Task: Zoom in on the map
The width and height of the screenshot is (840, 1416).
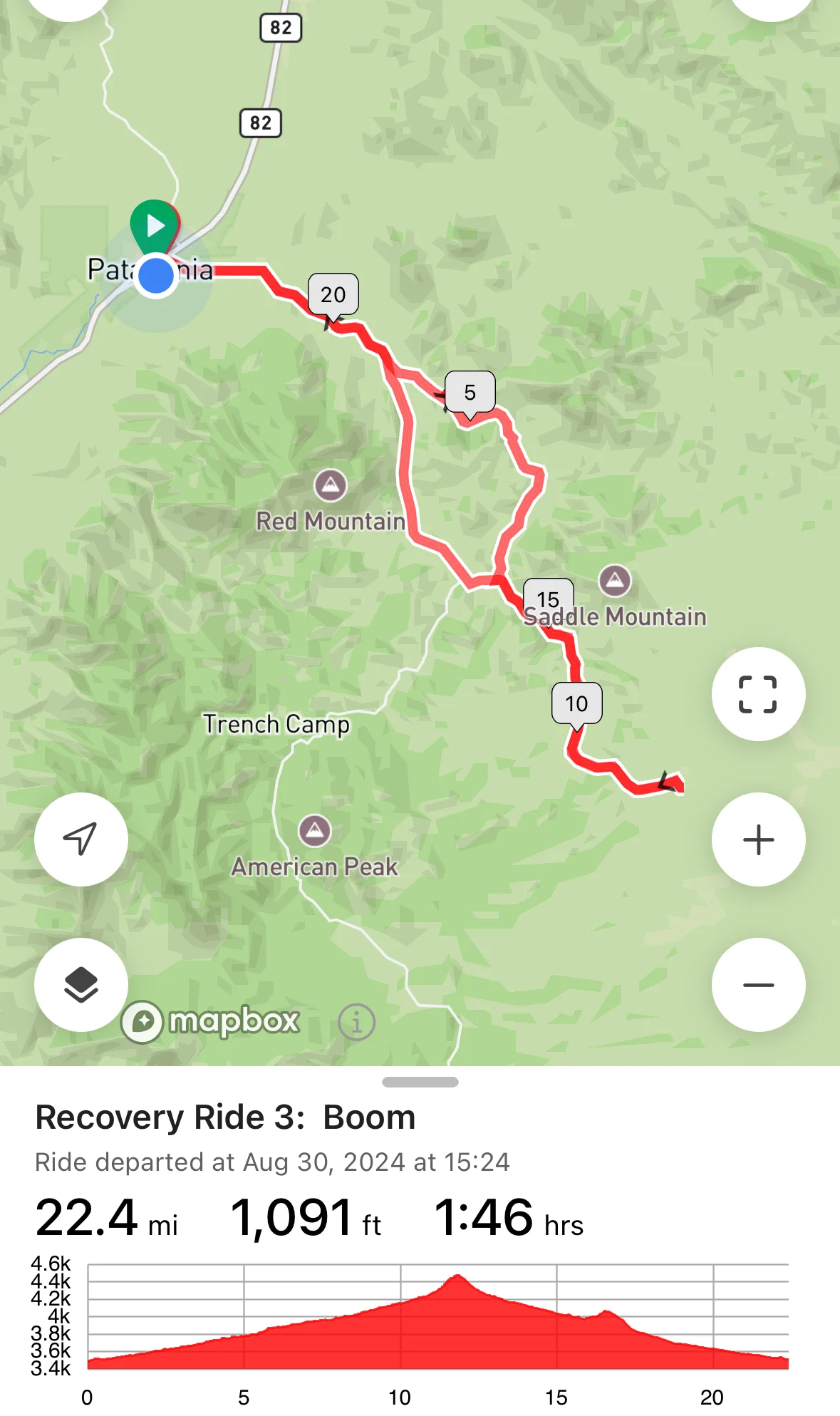Action: click(x=758, y=839)
